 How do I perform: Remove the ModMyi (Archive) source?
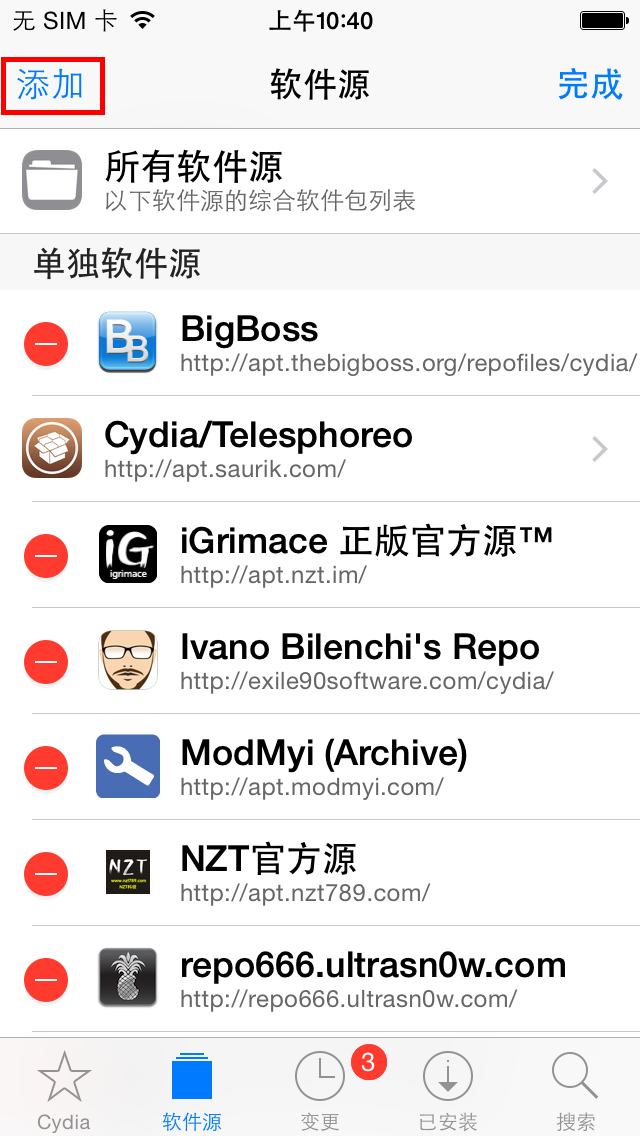pos(45,767)
